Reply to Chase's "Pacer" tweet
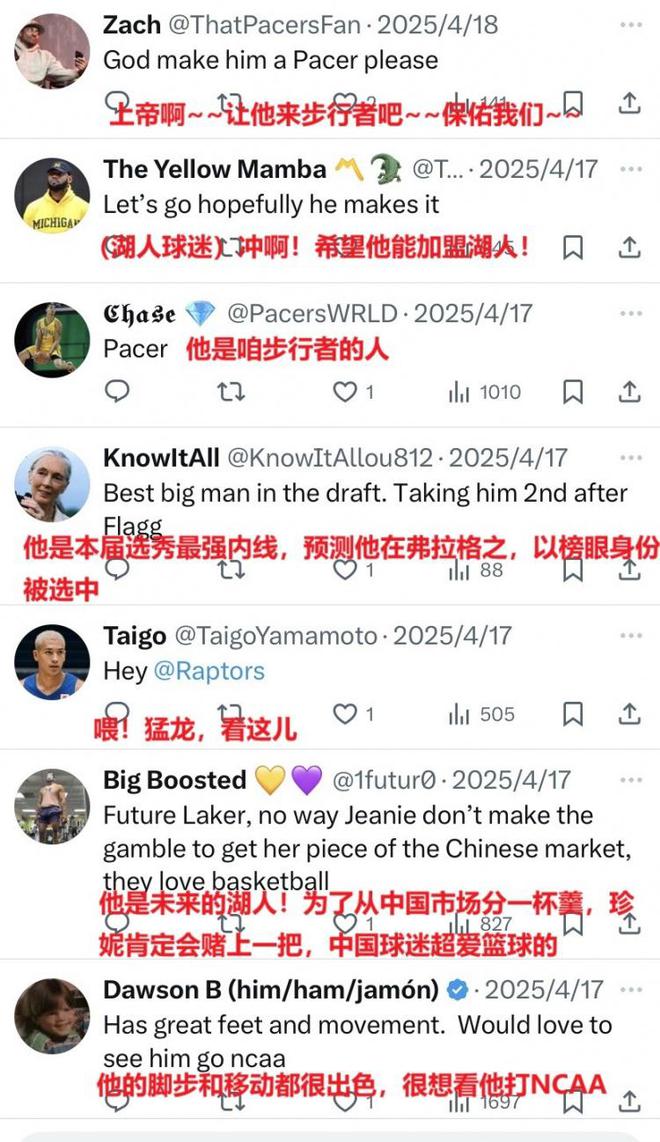Viewport: 660px width, 1142px height. [x=117, y=392]
